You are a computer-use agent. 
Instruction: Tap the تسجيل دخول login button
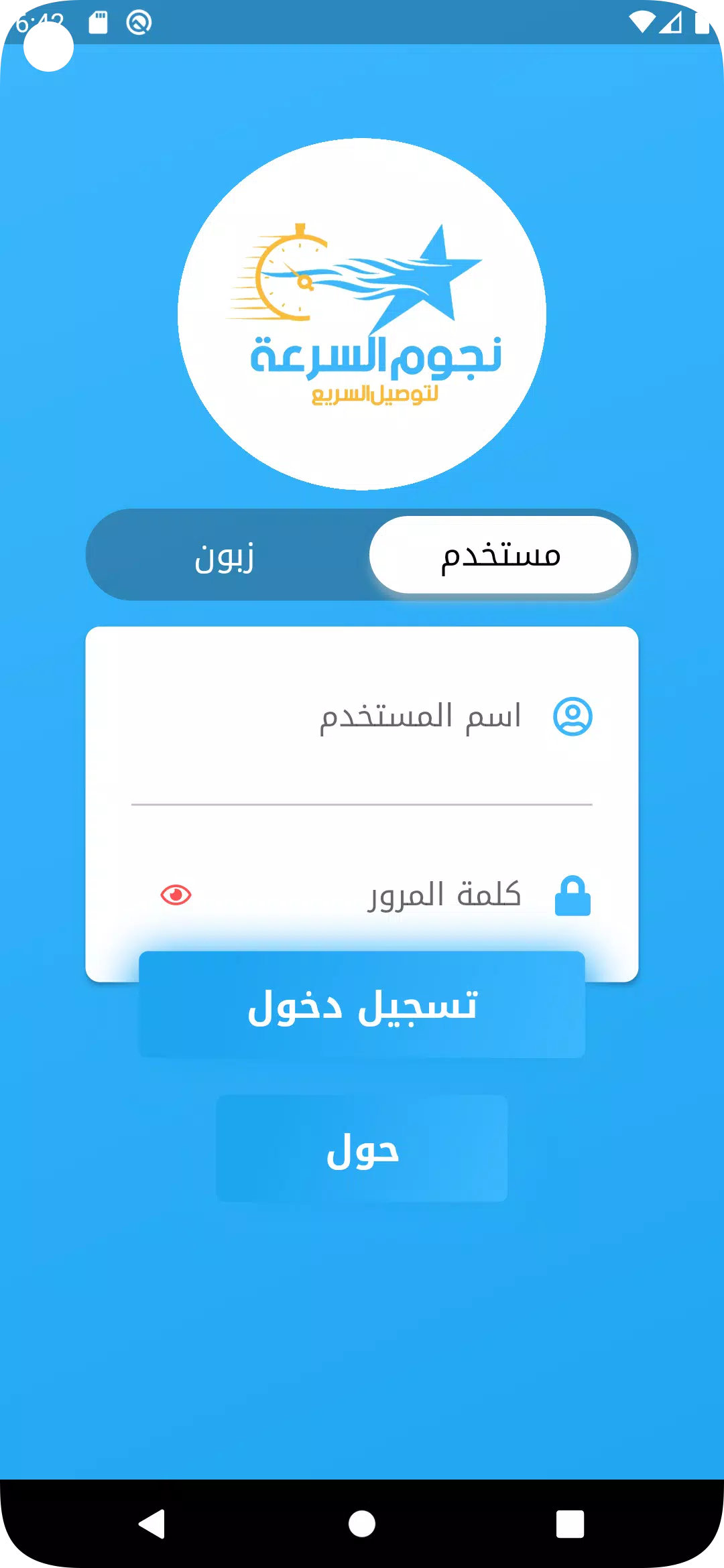[x=362, y=1004]
